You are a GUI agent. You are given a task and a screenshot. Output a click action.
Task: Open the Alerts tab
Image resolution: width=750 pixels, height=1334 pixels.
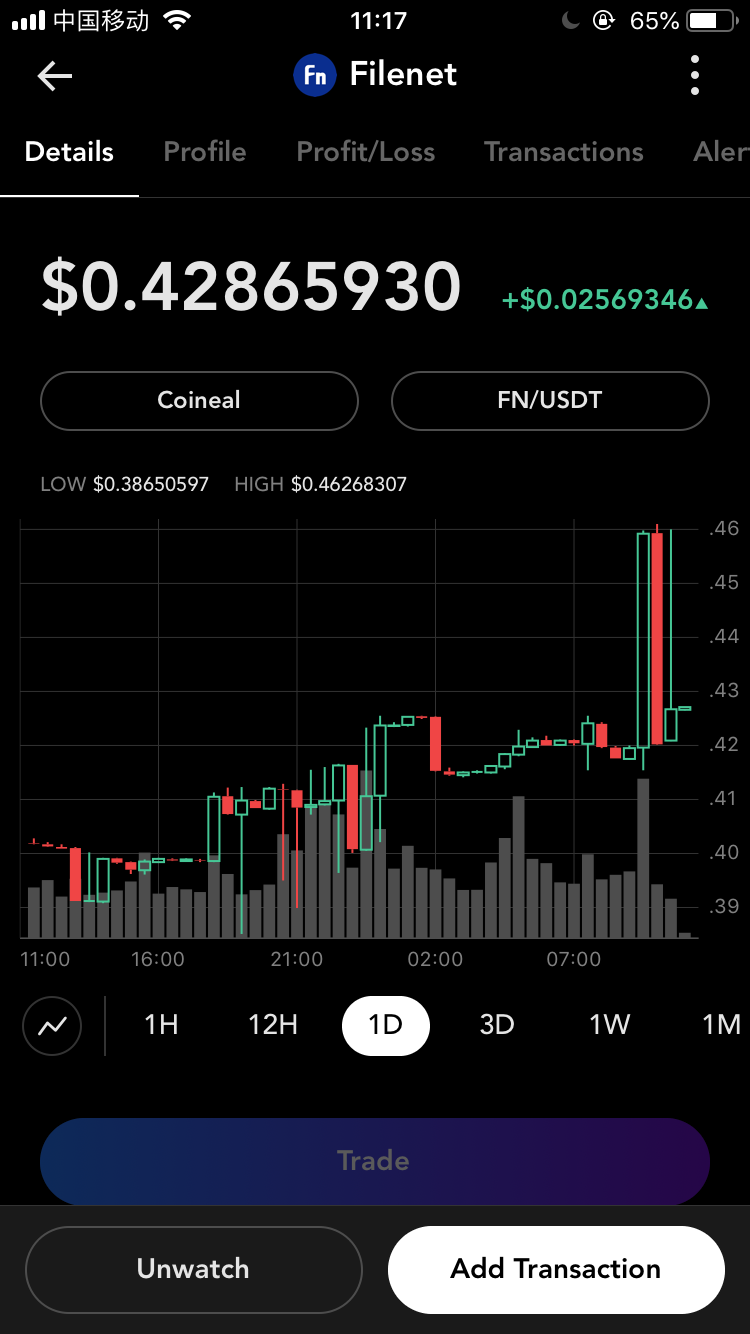pyautogui.click(x=720, y=152)
